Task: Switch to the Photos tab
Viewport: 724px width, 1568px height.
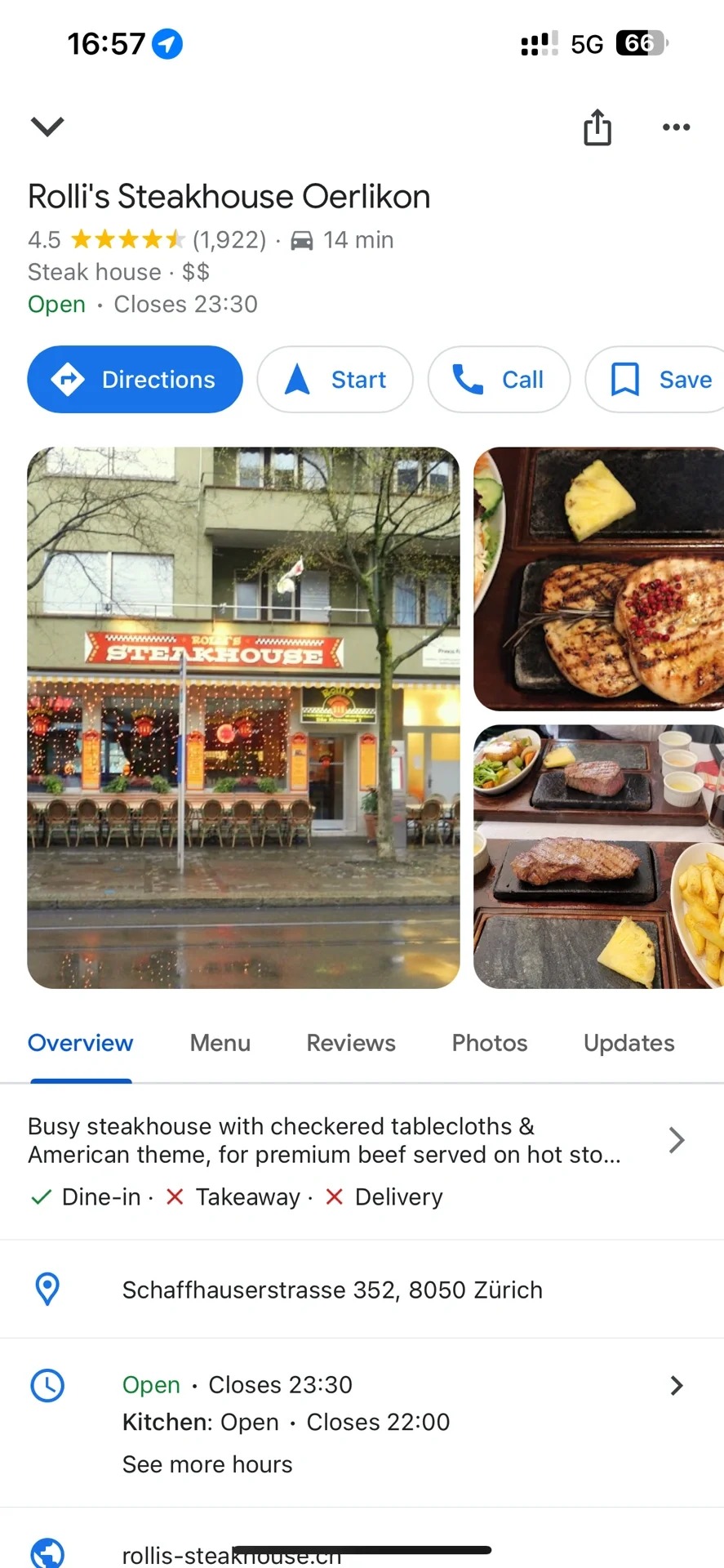Action: coord(490,1043)
